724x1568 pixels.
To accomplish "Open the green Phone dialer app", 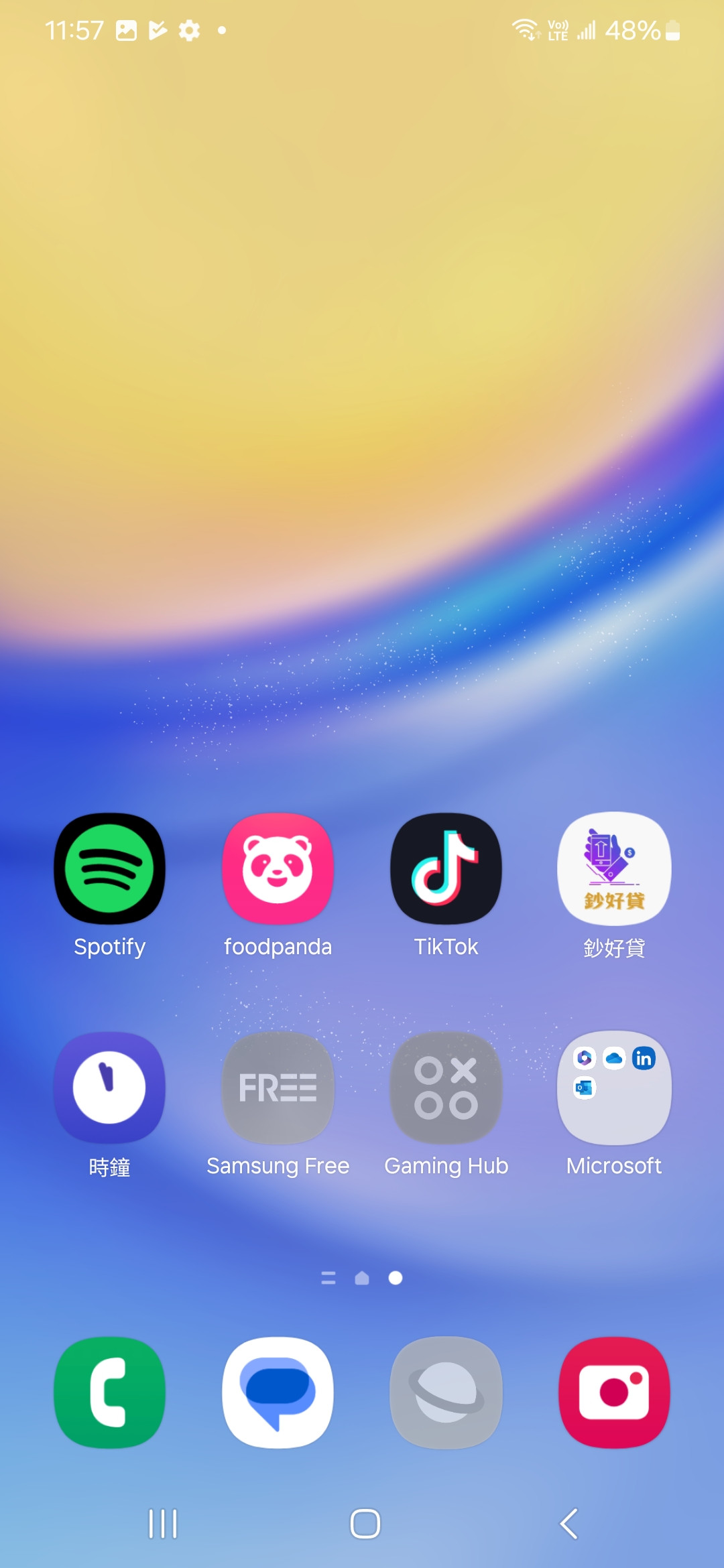I will coord(109,1392).
